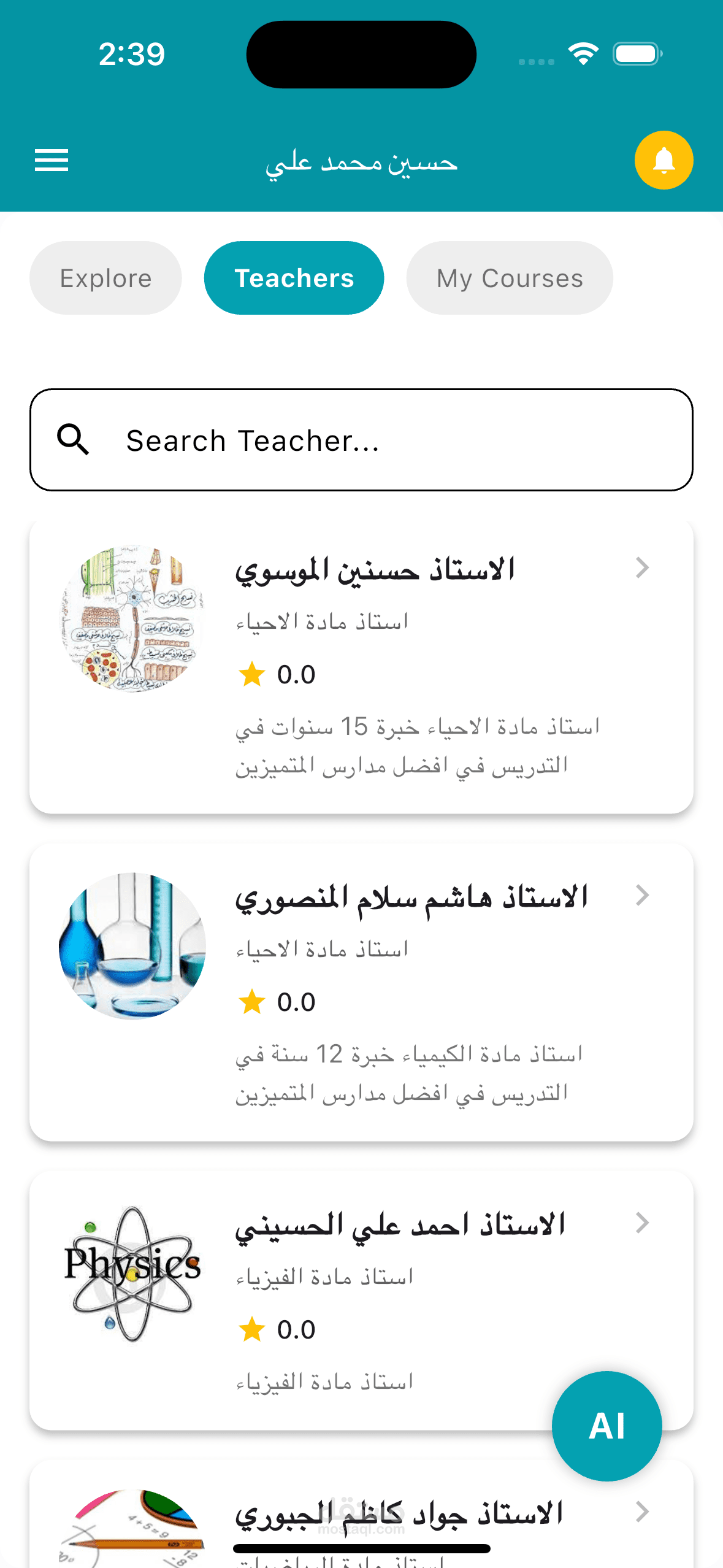This screenshot has width=723, height=1568.
Task: Select the Teachers tab
Action: click(294, 278)
